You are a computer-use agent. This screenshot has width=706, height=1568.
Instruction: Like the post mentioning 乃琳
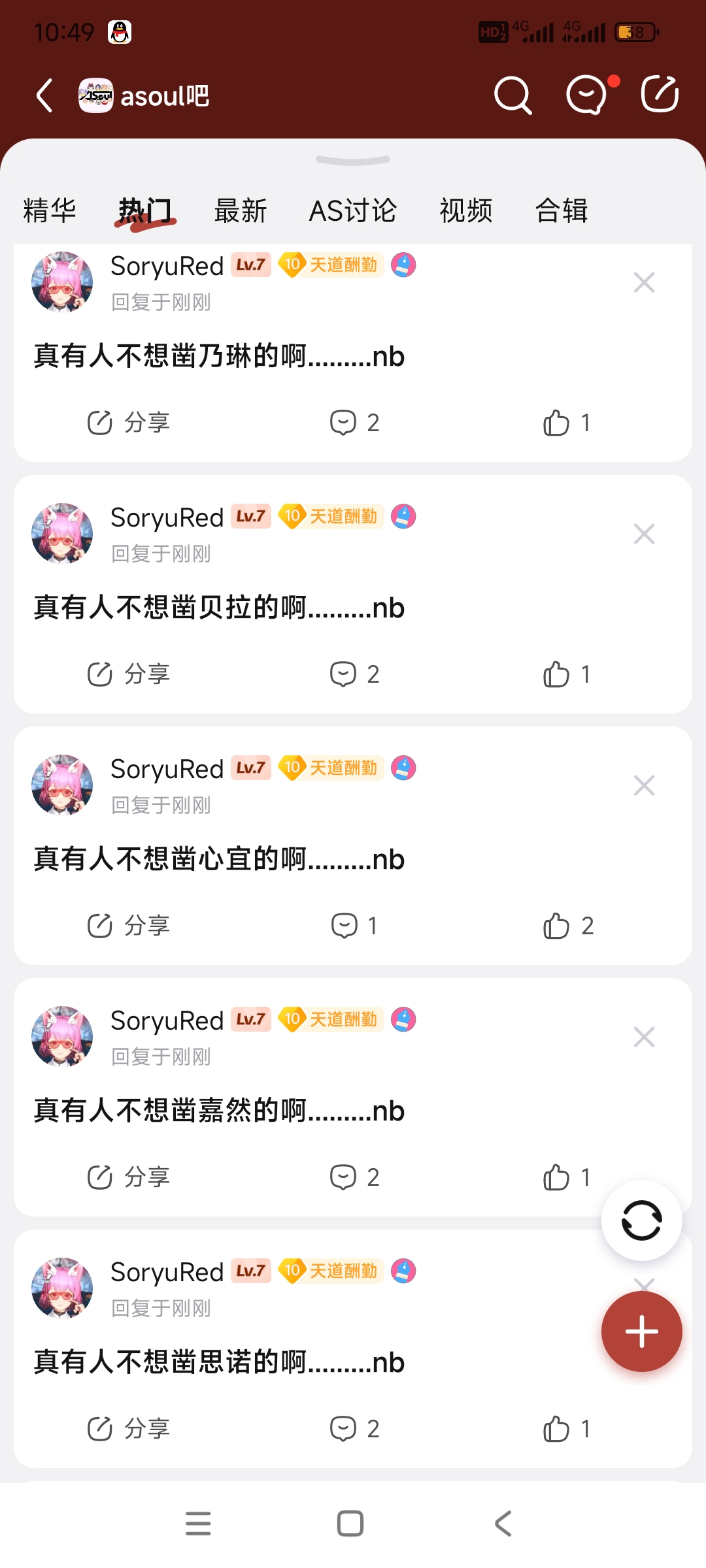566,423
